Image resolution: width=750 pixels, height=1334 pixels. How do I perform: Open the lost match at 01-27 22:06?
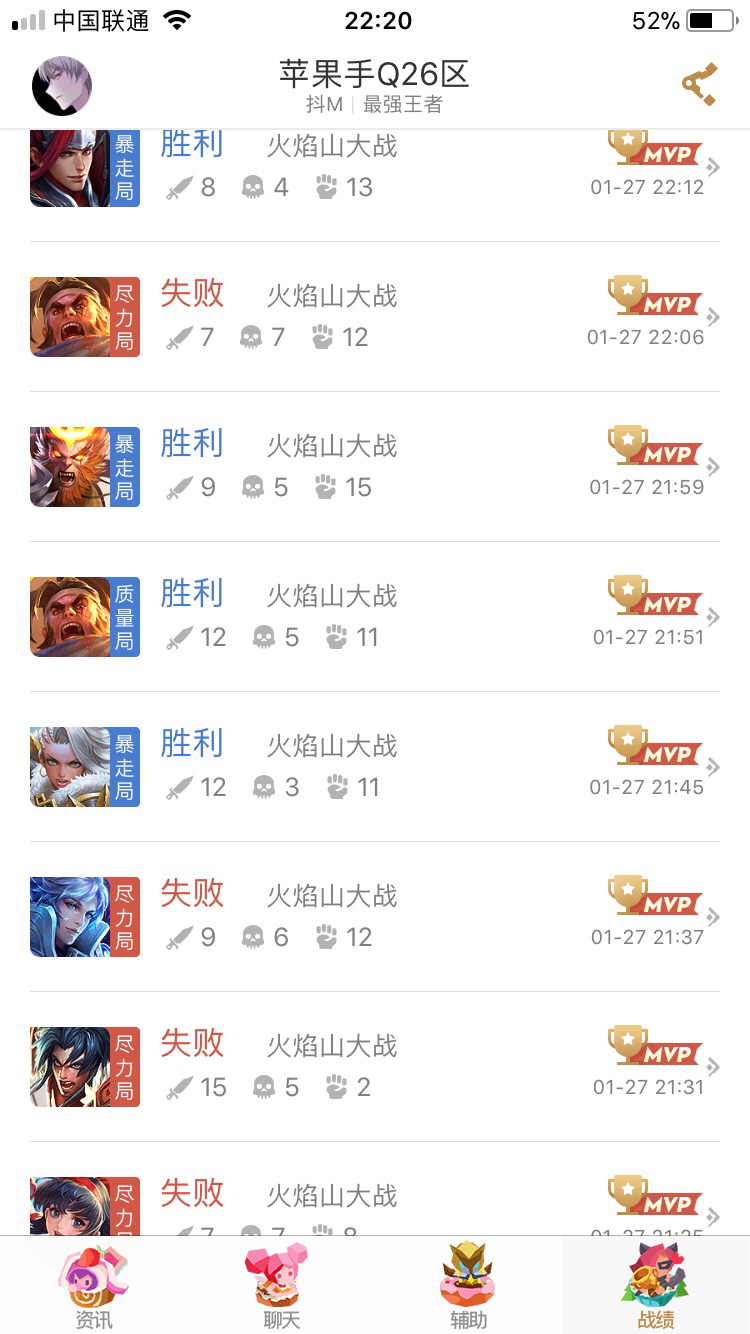click(x=375, y=317)
